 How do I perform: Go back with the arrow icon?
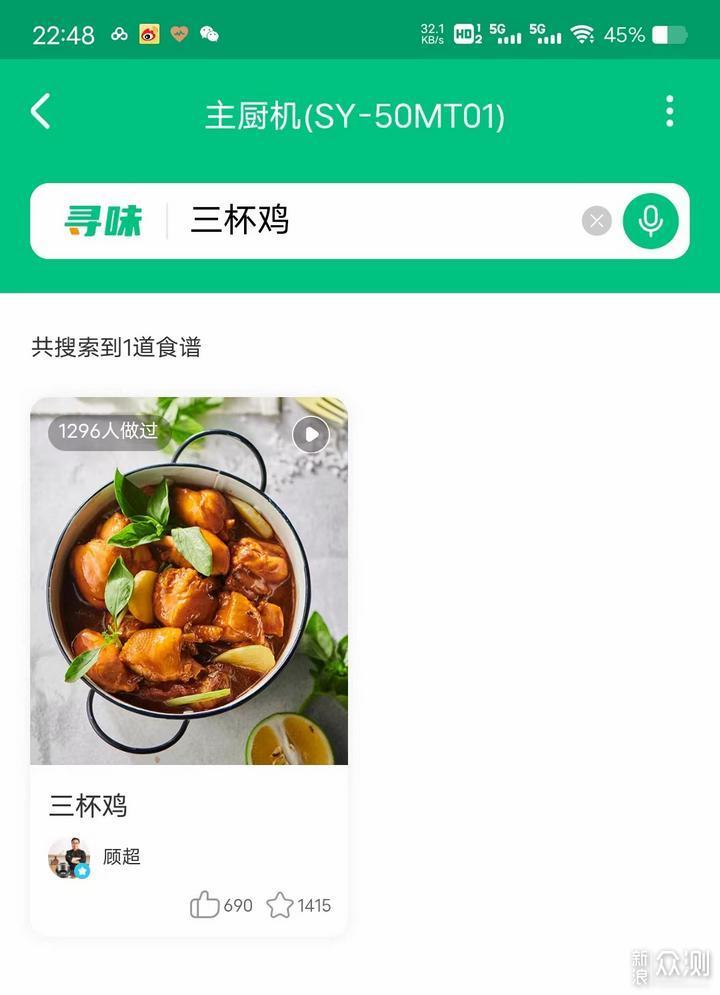(x=40, y=112)
